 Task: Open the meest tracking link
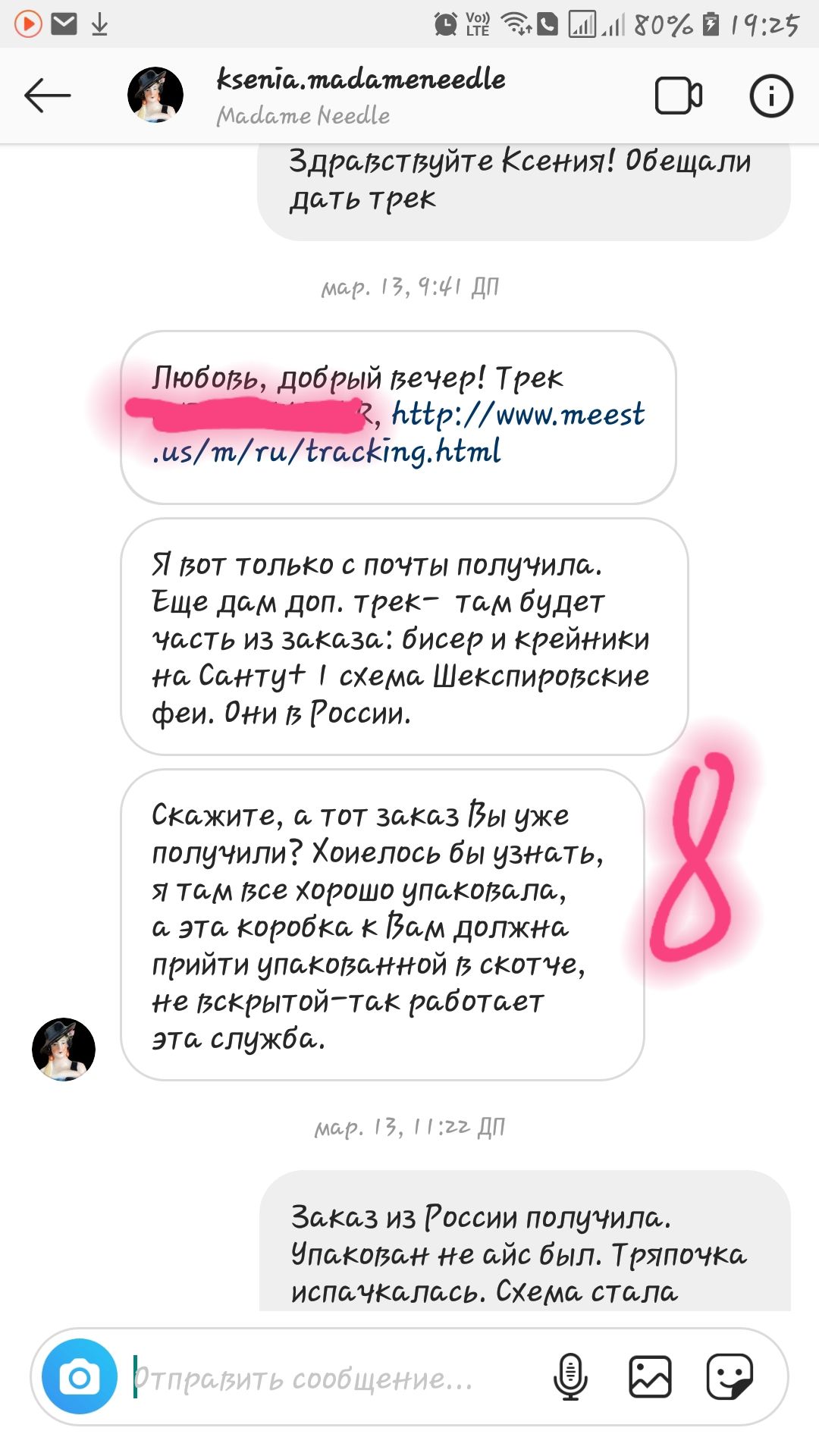[x=516, y=416]
